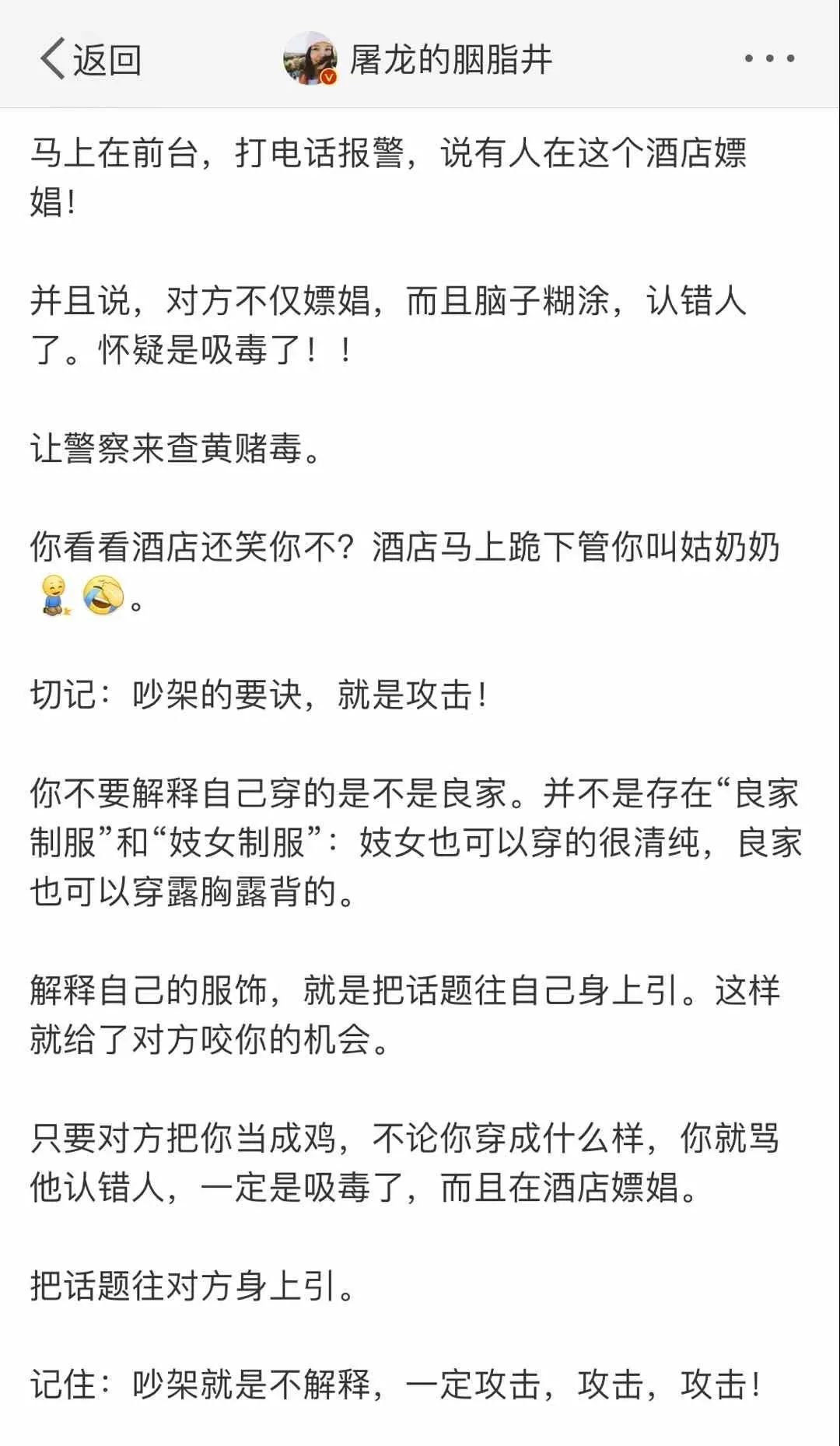Image resolution: width=840 pixels, height=1446 pixels.
Task: Tap the rightmost dot of the options menu
Action: pos(790,58)
